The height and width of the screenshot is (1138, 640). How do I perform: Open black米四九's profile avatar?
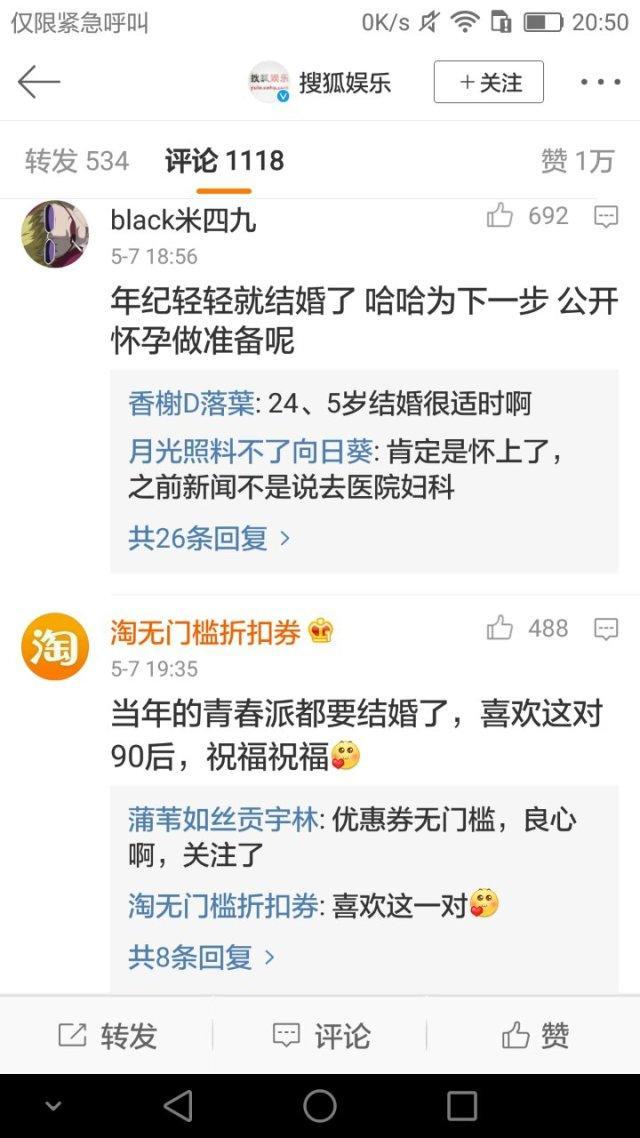coord(55,234)
